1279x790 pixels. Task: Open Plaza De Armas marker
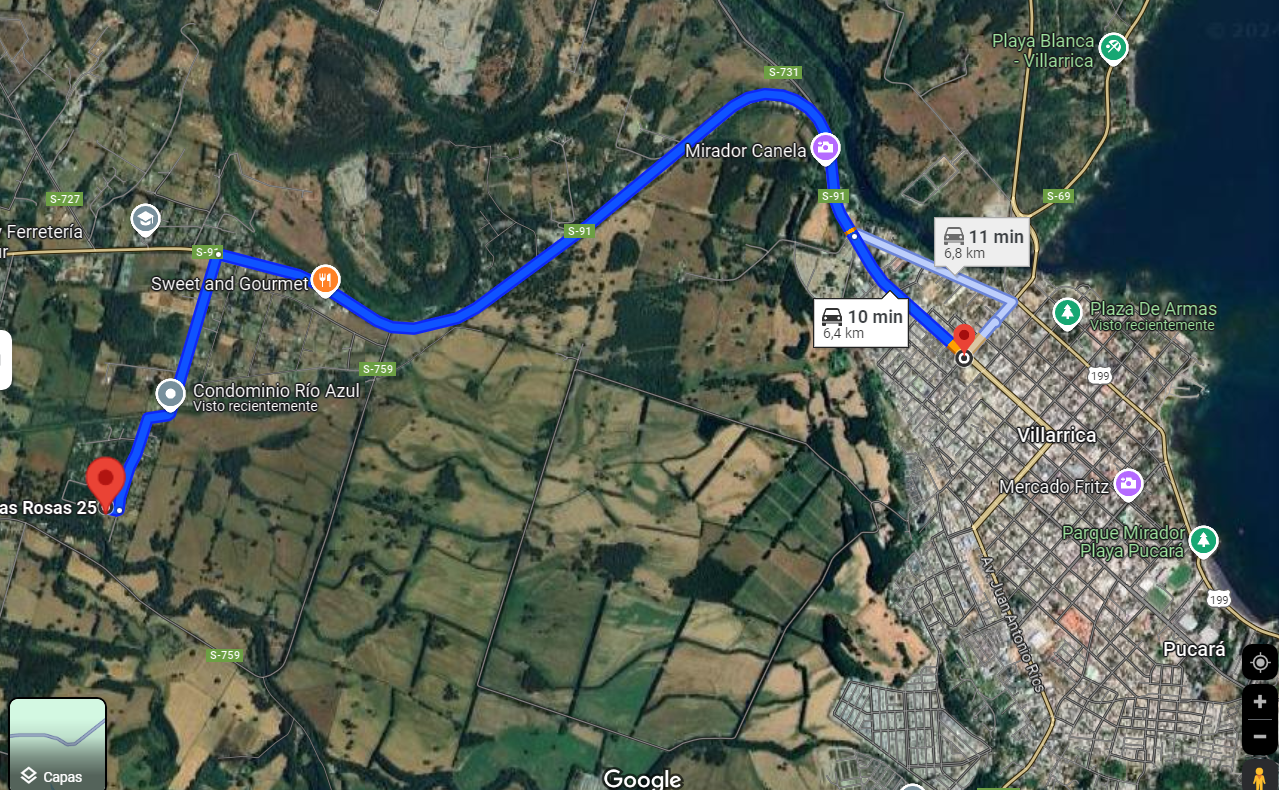pos(1068,313)
